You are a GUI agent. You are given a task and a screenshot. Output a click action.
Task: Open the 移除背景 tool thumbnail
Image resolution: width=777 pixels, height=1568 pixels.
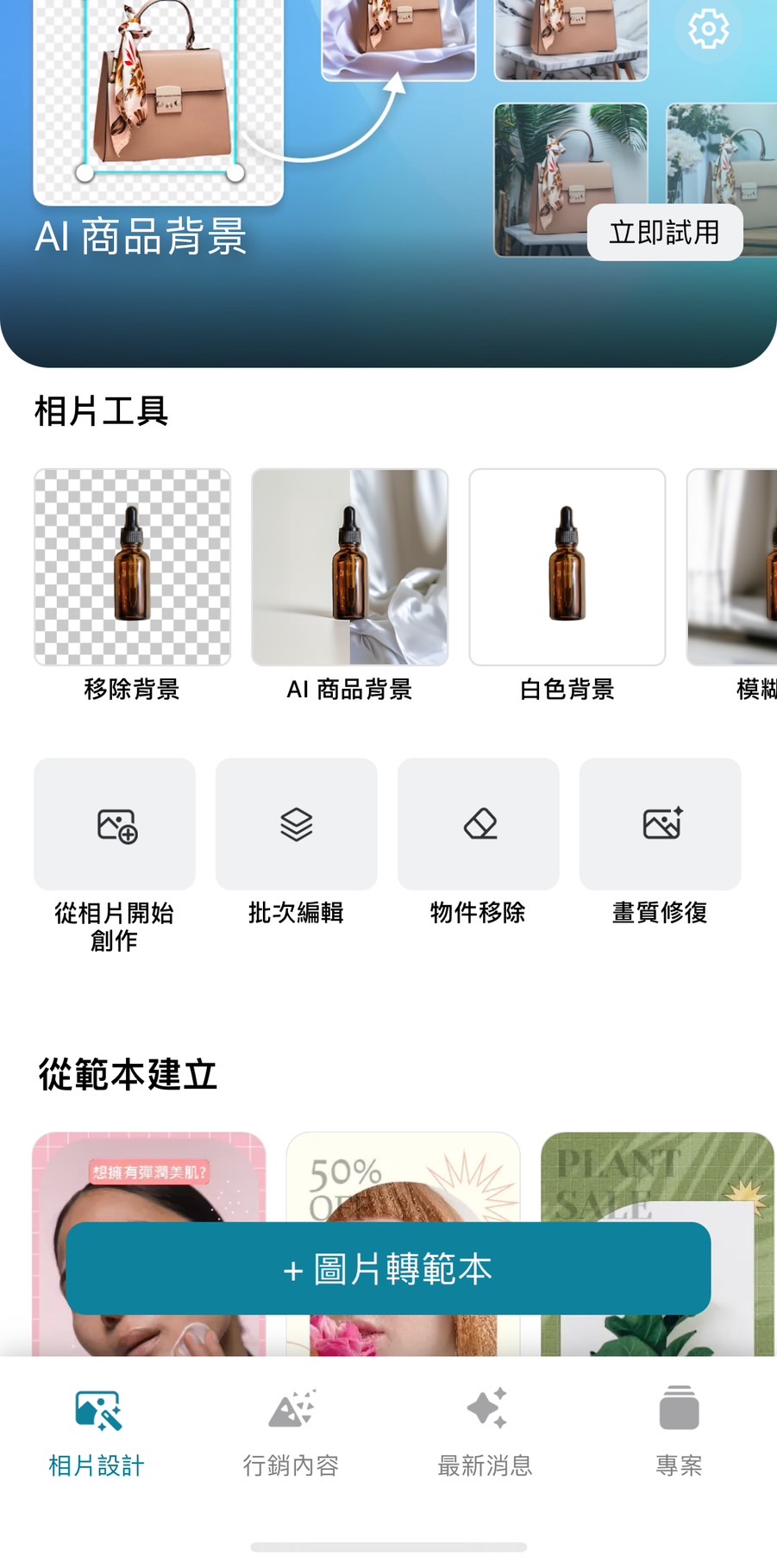[131, 567]
